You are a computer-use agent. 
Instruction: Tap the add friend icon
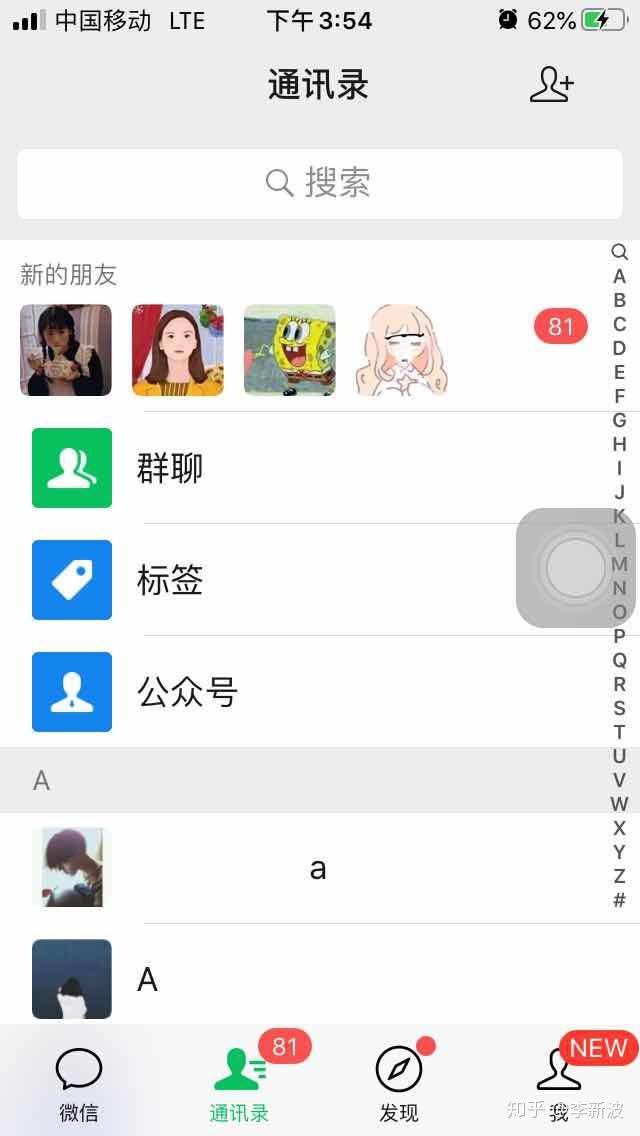(552, 85)
